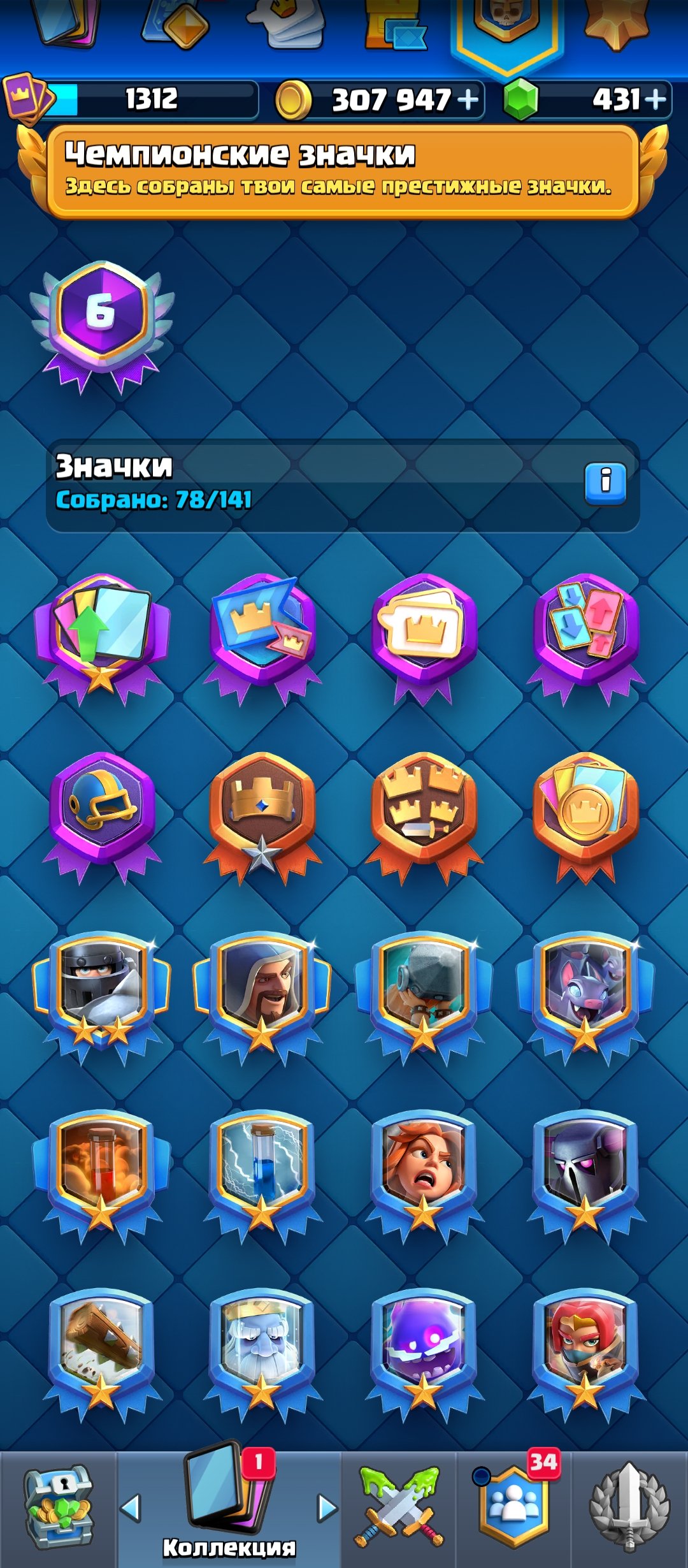Open the Log mastery badge
The image size is (688, 1568).
click(102, 1355)
